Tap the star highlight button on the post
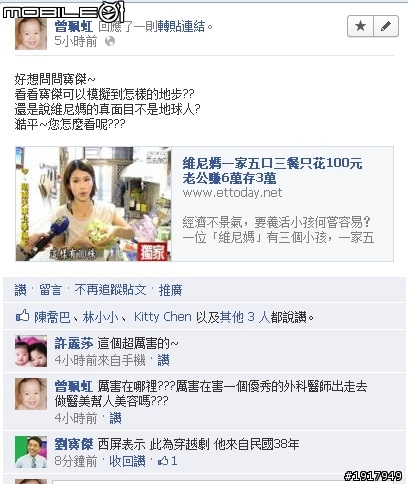The height and width of the screenshot is (484, 408). point(360,26)
